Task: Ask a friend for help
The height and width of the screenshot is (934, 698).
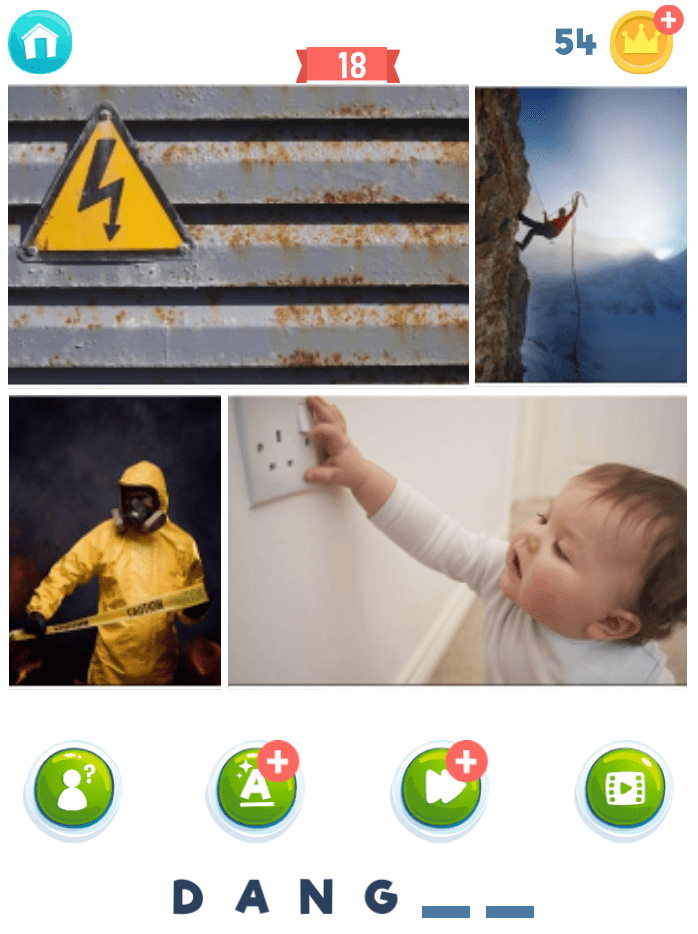Action: tap(72, 790)
